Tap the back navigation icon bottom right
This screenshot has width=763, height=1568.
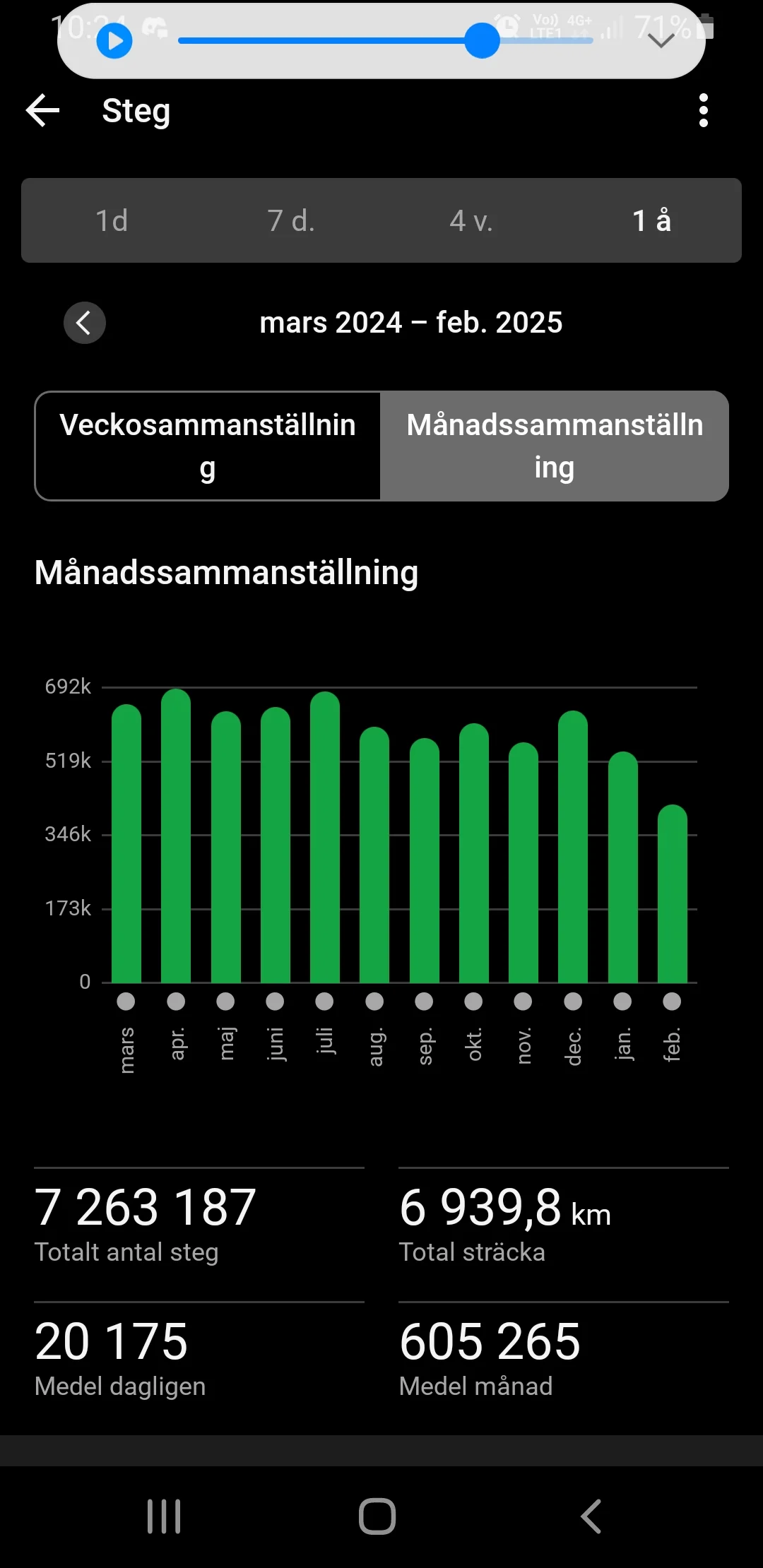click(592, 1514)
